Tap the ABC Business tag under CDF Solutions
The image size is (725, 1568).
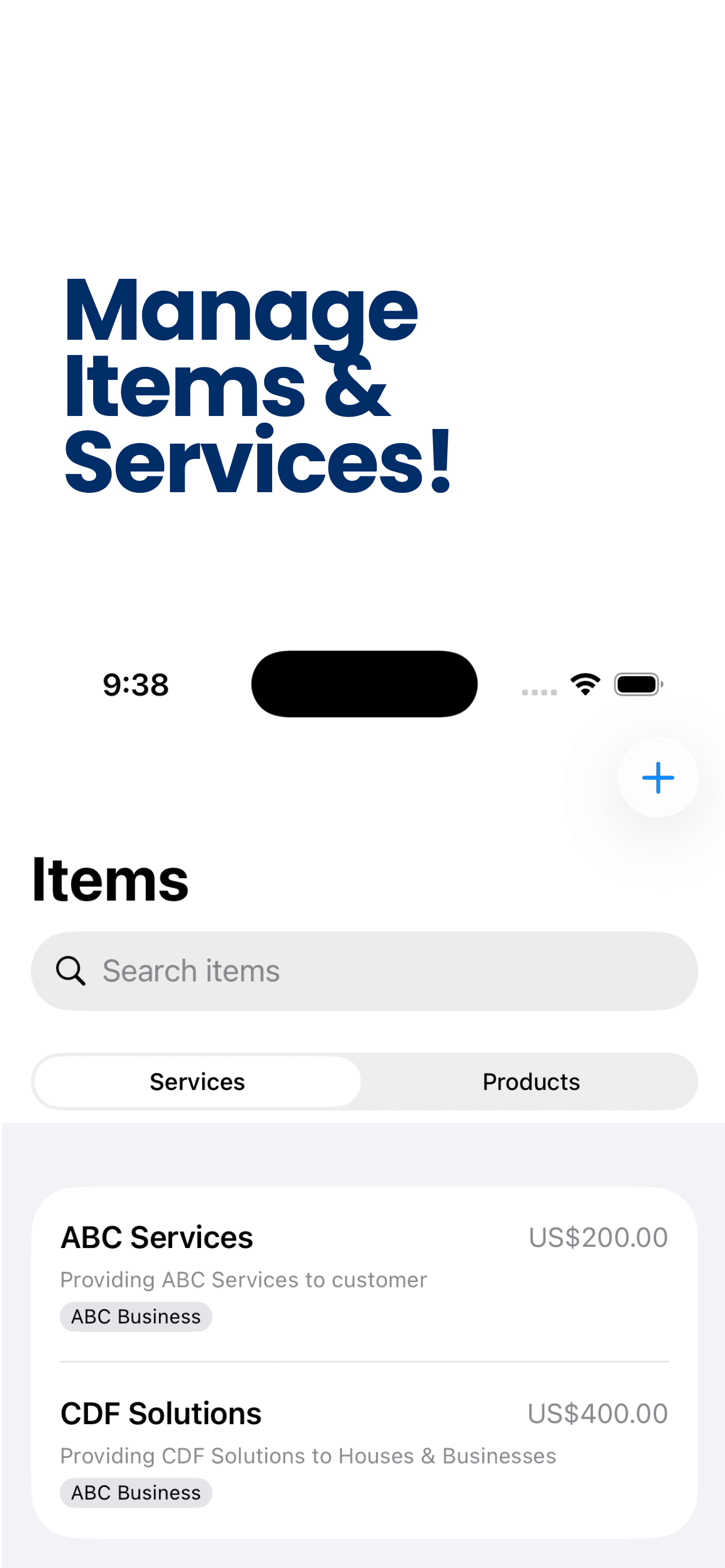(x=135, y=1492)
